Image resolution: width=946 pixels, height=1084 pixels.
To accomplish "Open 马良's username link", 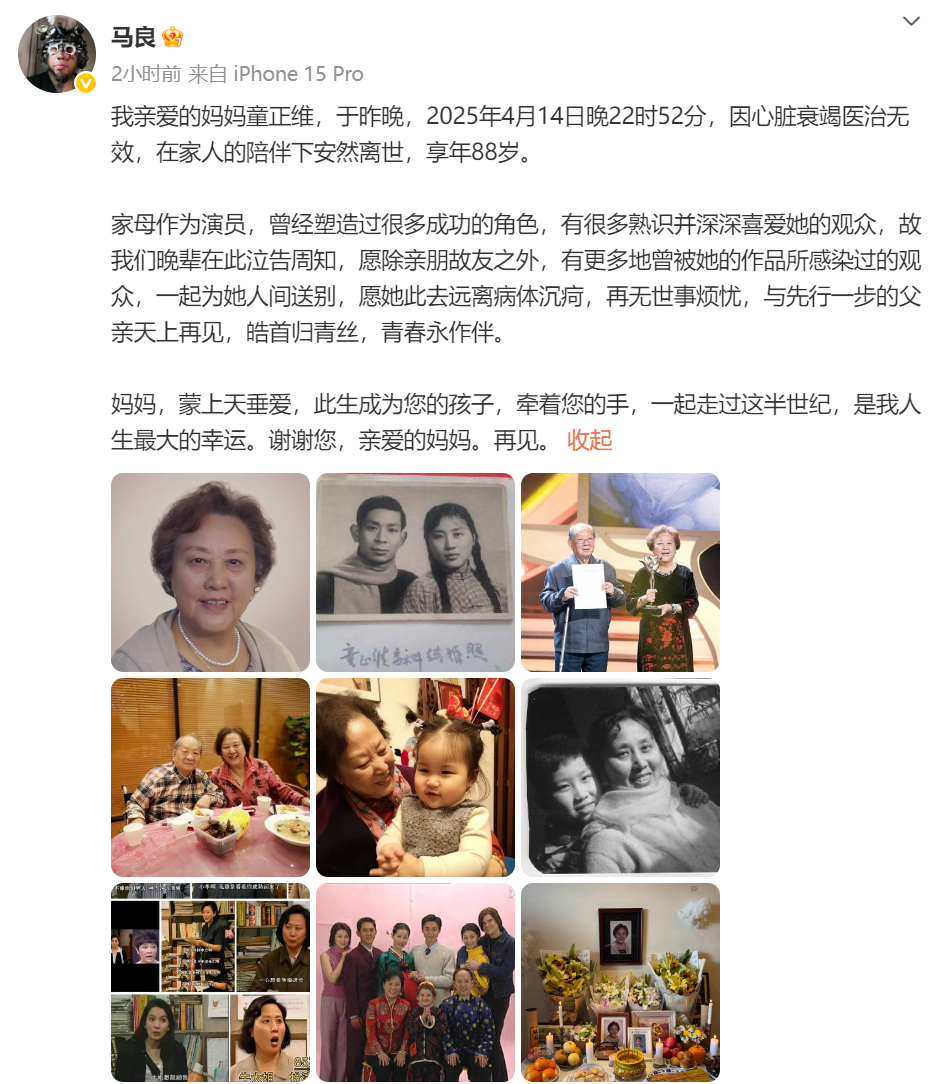I will tap(132, 37).
